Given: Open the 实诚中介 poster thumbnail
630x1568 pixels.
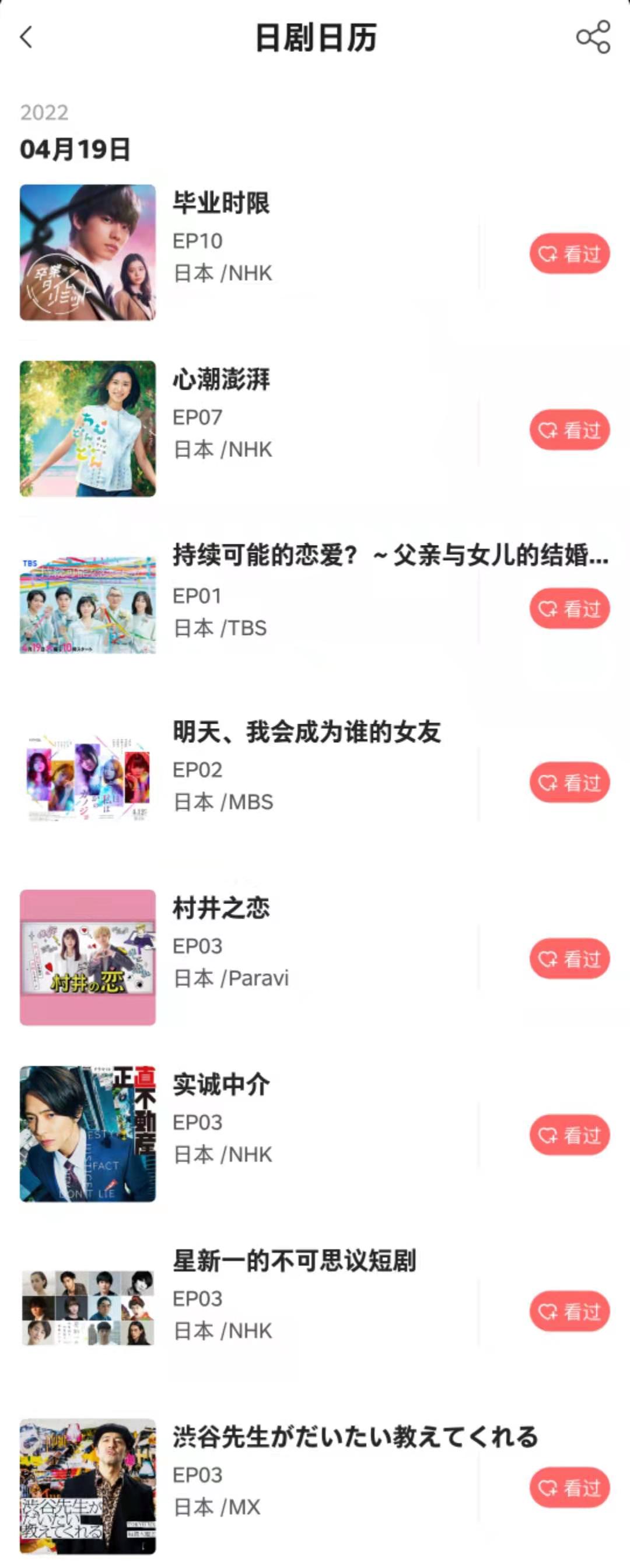Looking at the screenshot, I should click(x=87, y=1133).
